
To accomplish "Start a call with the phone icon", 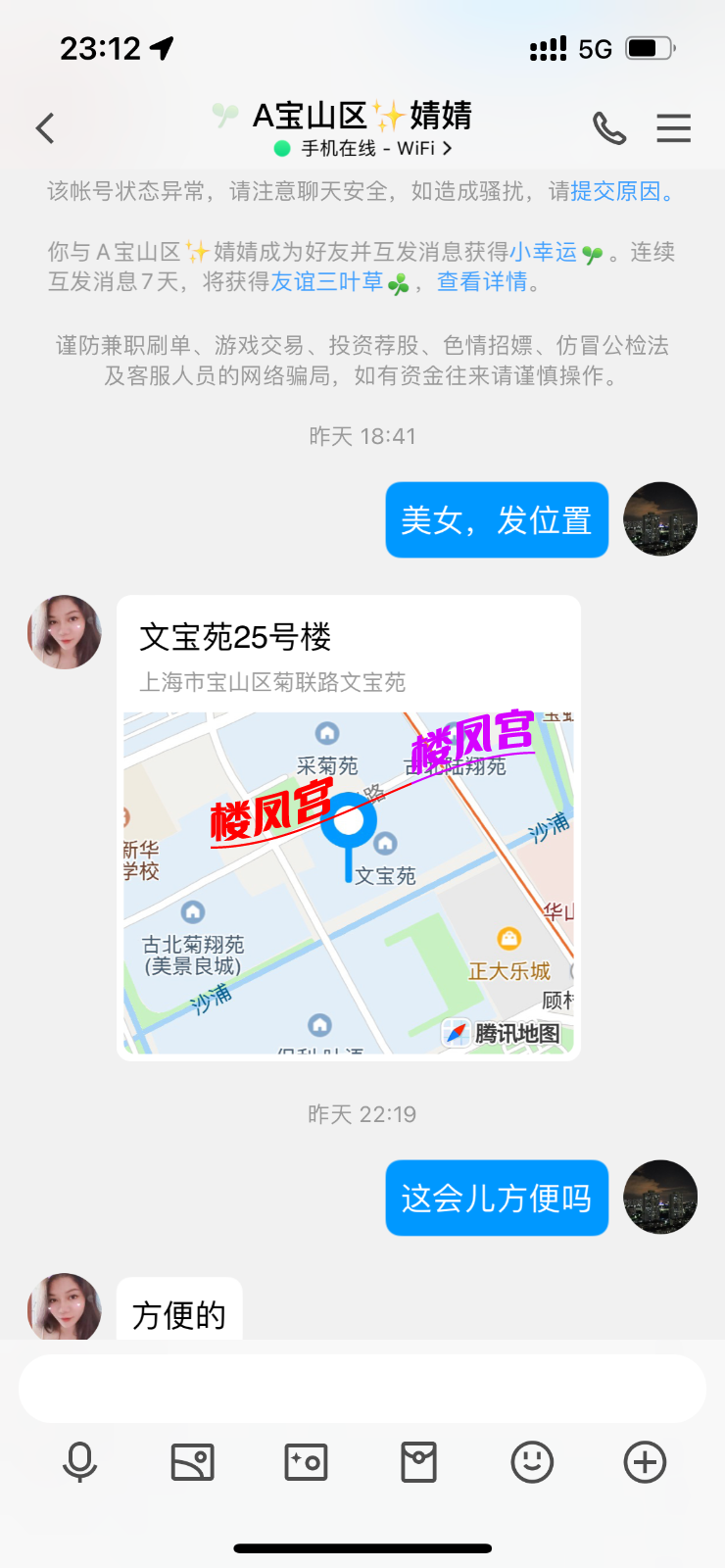I will (x=609, y=127).
